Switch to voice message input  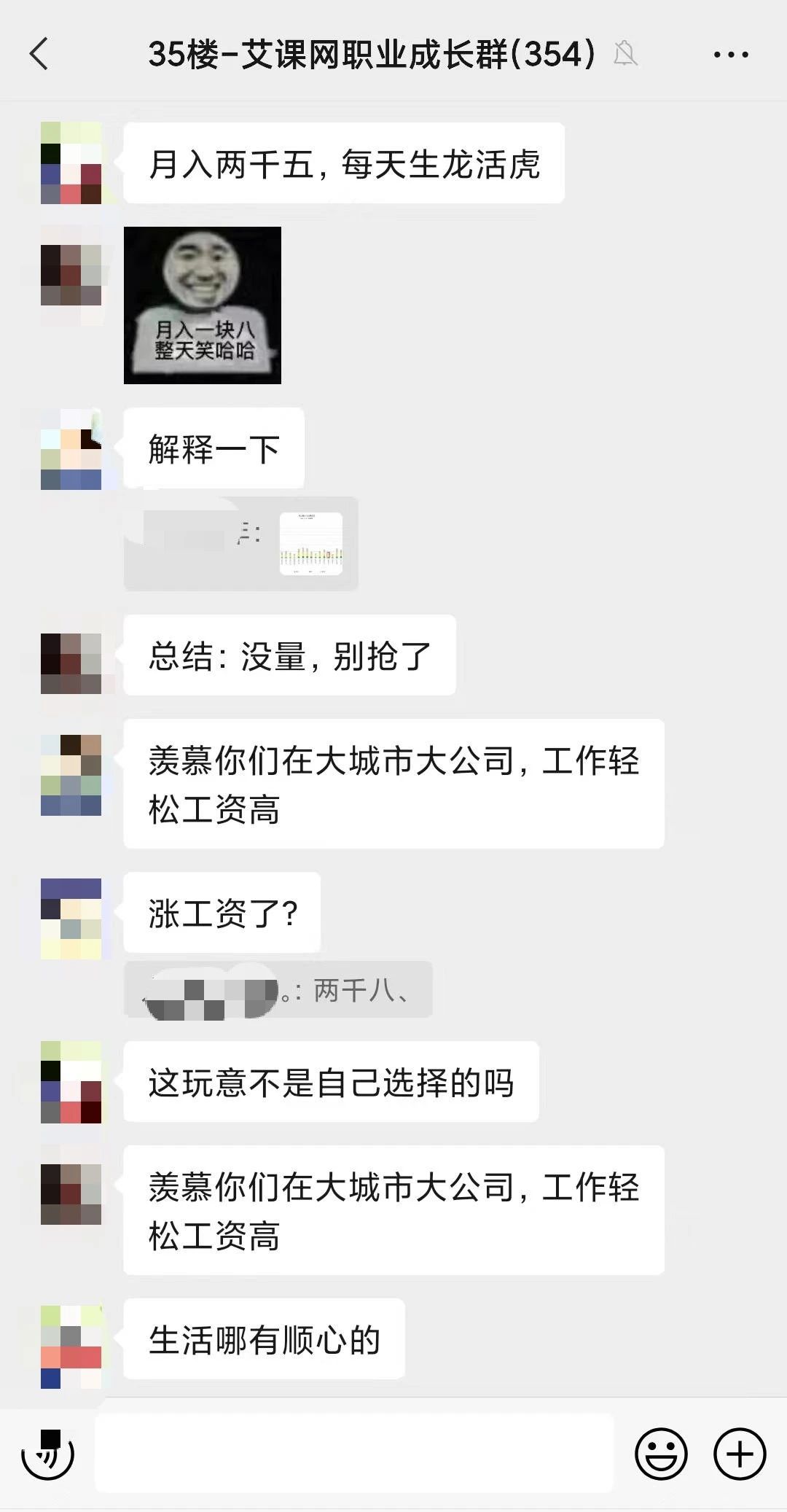point(48,1455)
